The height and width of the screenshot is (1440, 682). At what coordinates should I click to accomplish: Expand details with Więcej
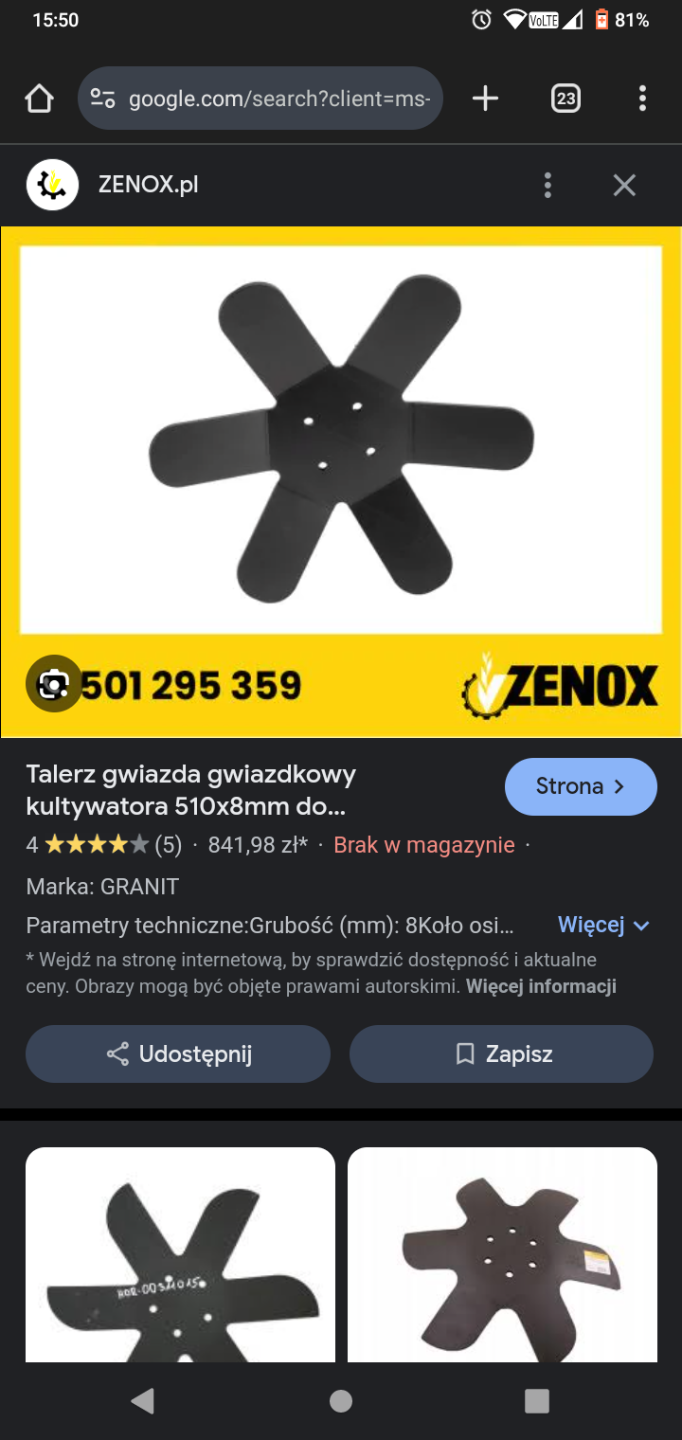[603, 925]
